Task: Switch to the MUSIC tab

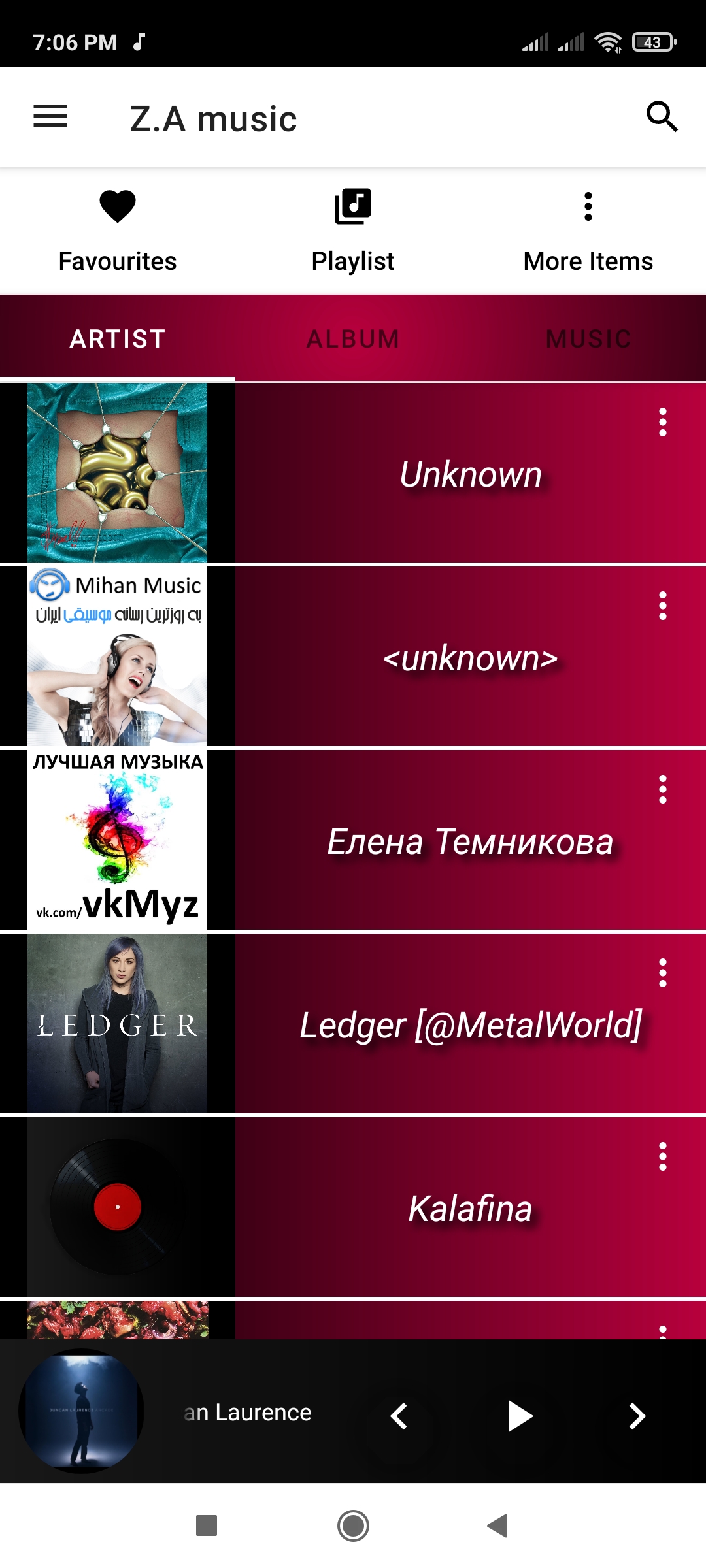Action: click(x=587, y=338)
